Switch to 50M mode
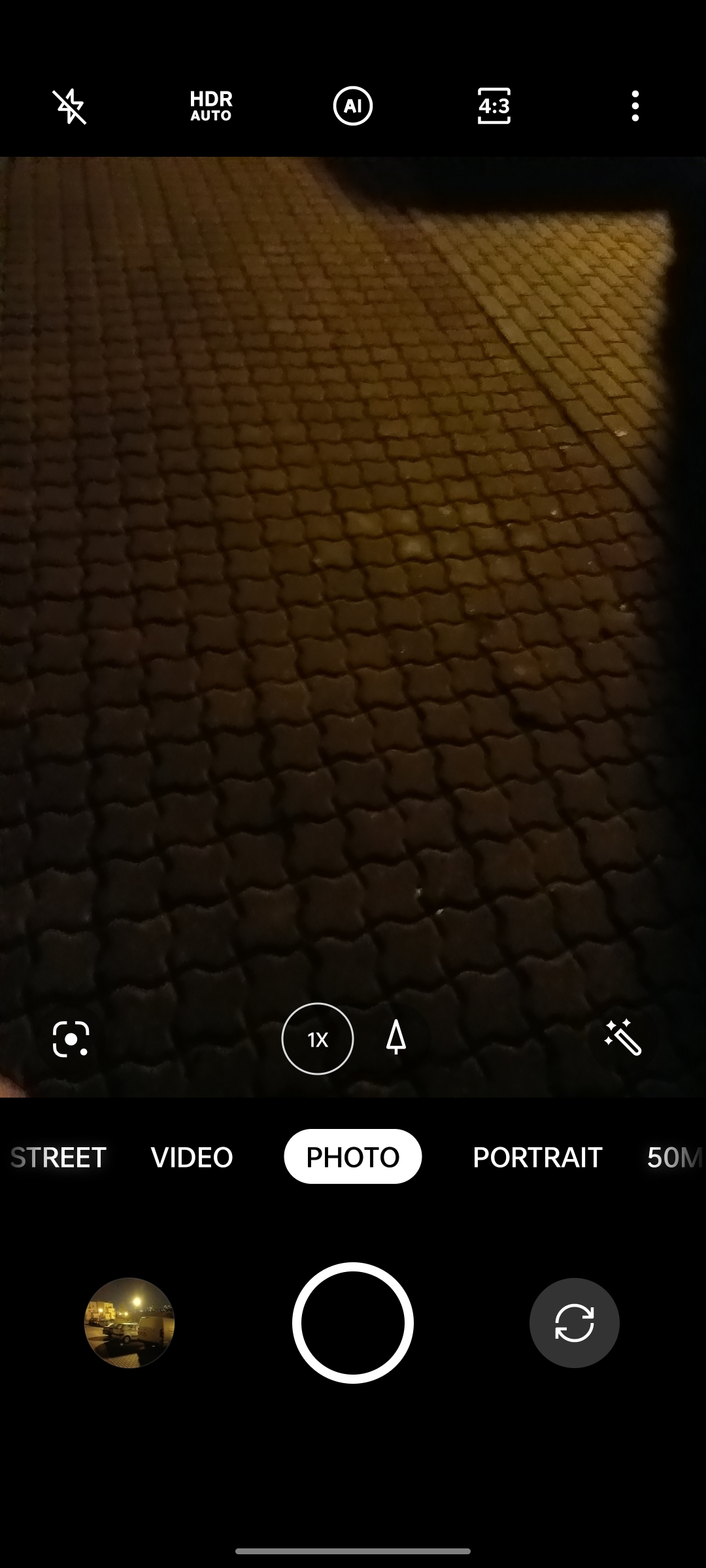The height and width of the screenshot is (1568, 706). [x=675, y=1157]
